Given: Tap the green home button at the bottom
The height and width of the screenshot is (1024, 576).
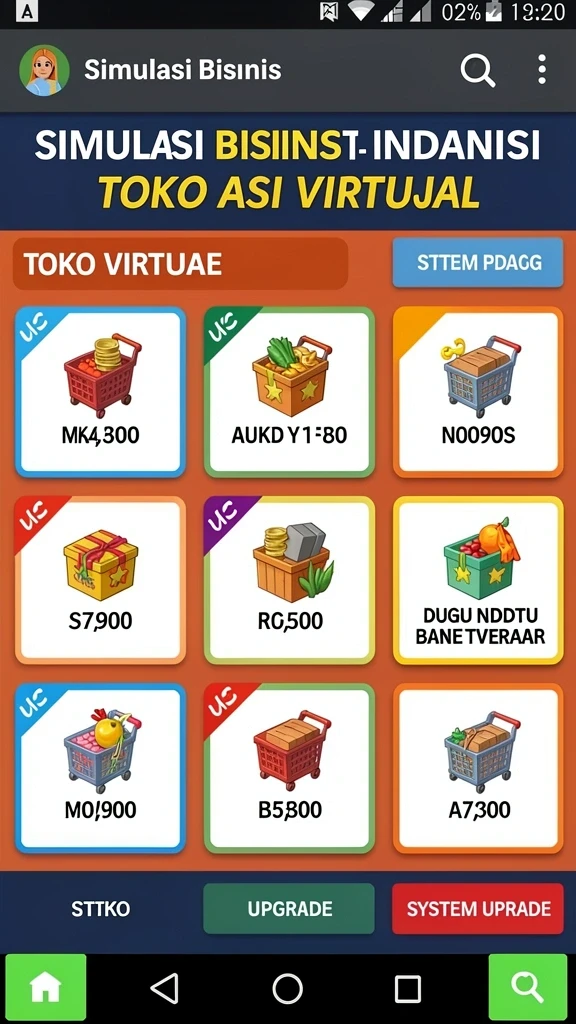Looking at the screenshot, I should 46,987.
